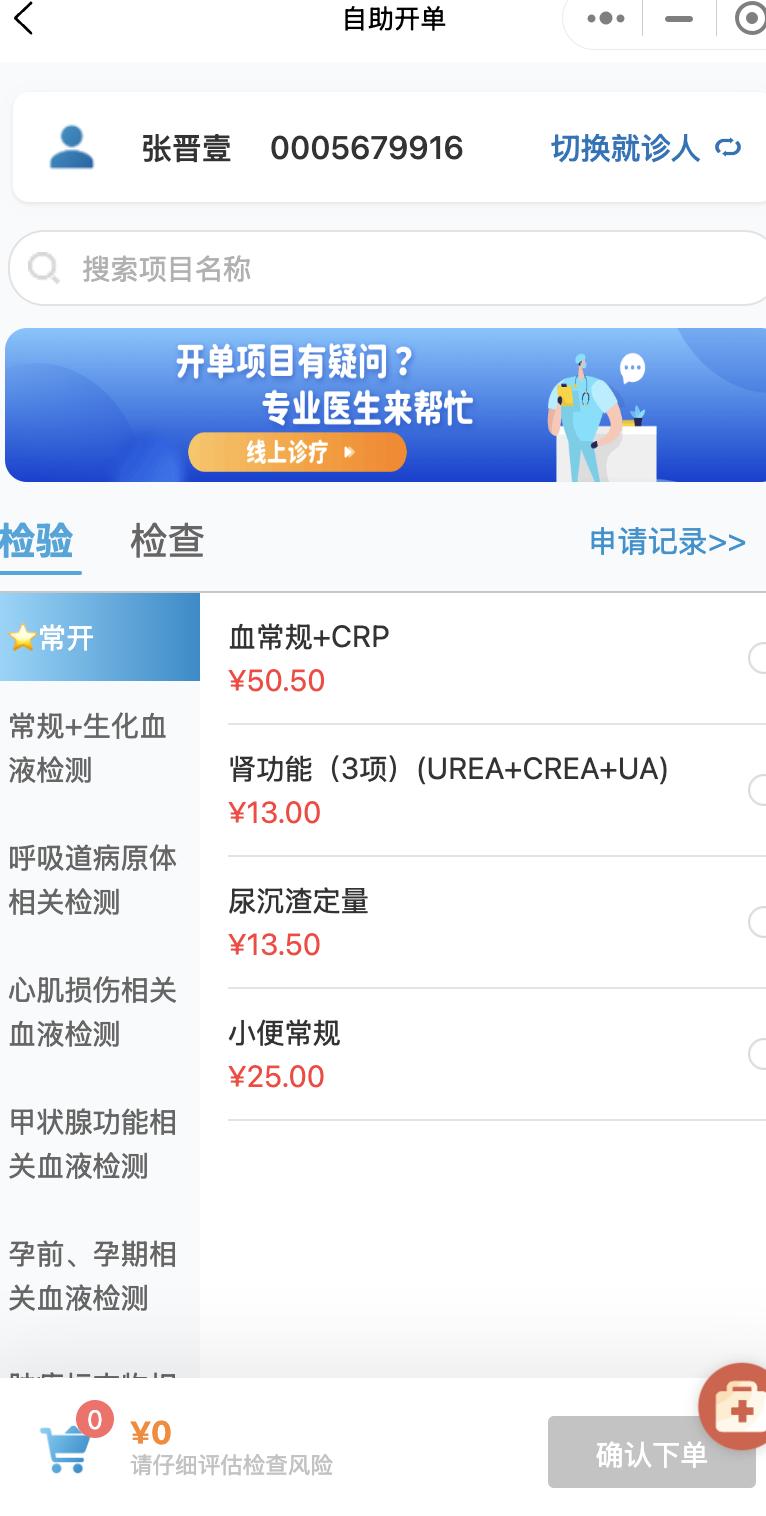Open the 线上诊疗 banner
The height and width of the screenshot is (1516, 766).
297,452
